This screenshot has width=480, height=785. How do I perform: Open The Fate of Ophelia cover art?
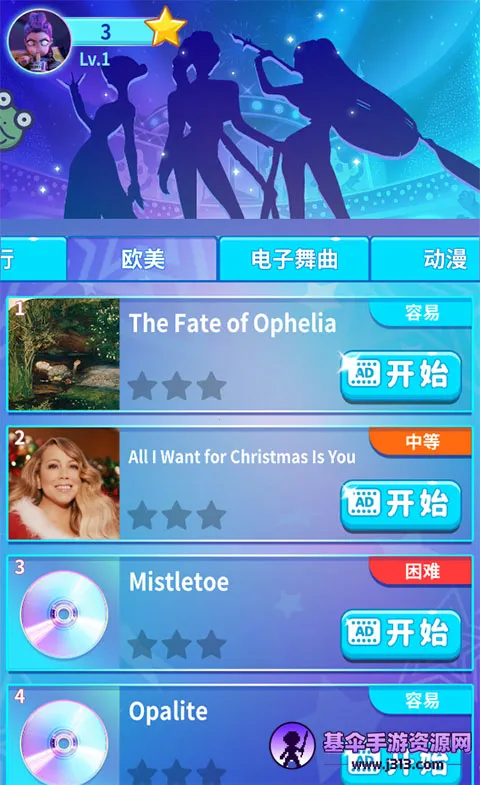coord(64,354)
